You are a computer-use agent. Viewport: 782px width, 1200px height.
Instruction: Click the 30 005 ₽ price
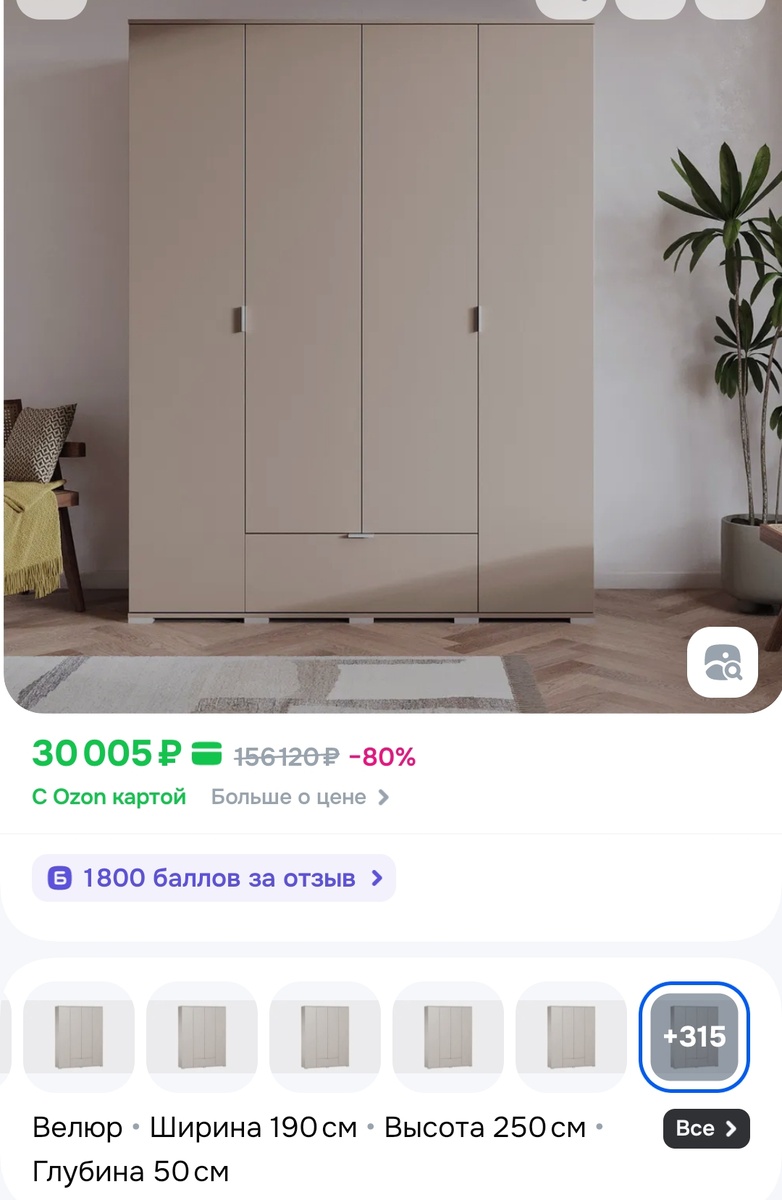tap(105, 755)
